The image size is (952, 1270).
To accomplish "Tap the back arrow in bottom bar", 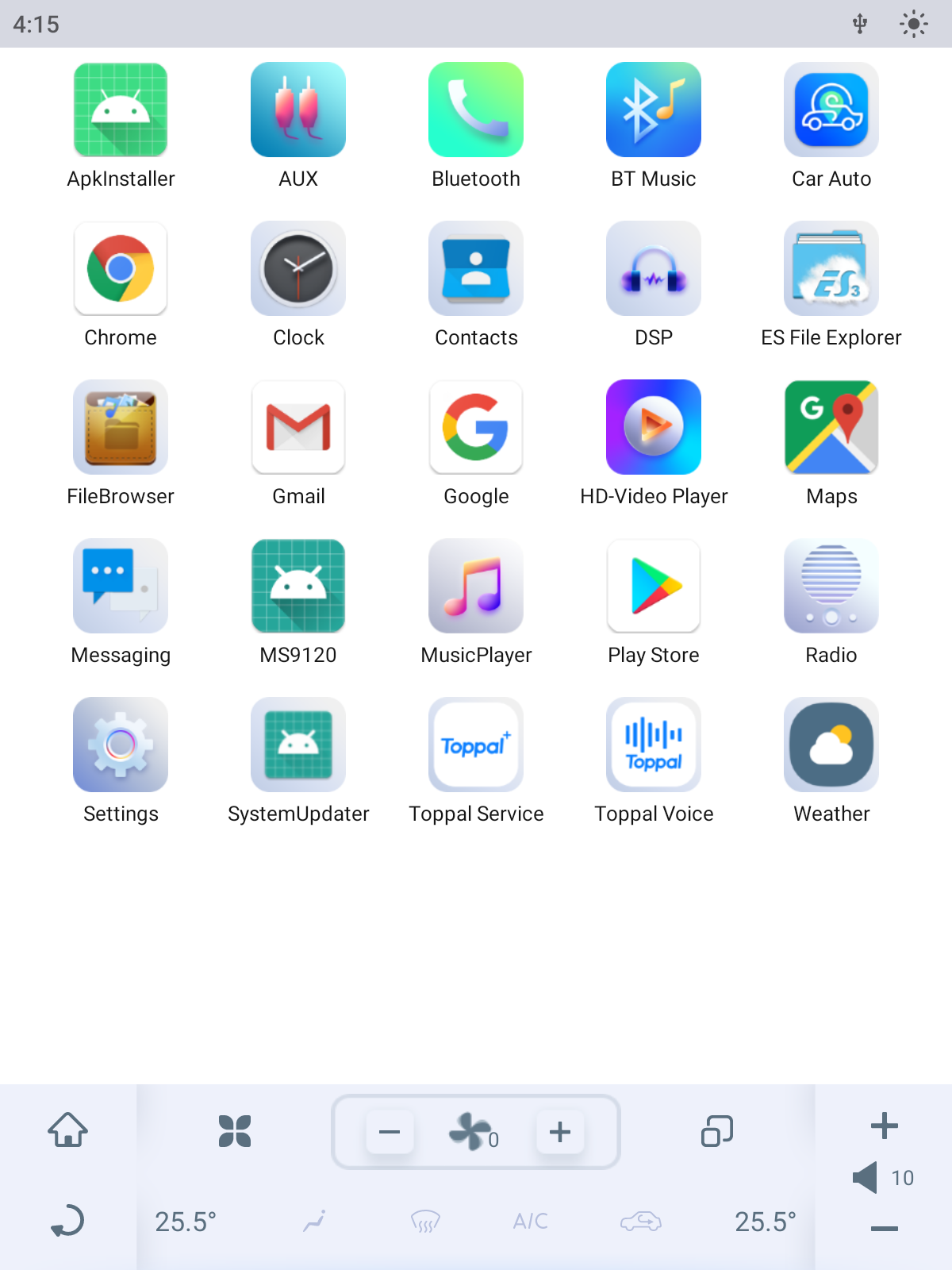I will click(x=68, y=1221).
